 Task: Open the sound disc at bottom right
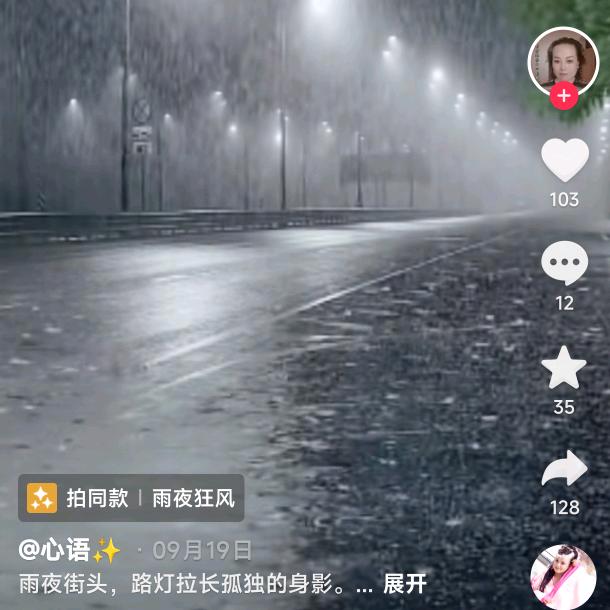563,577
